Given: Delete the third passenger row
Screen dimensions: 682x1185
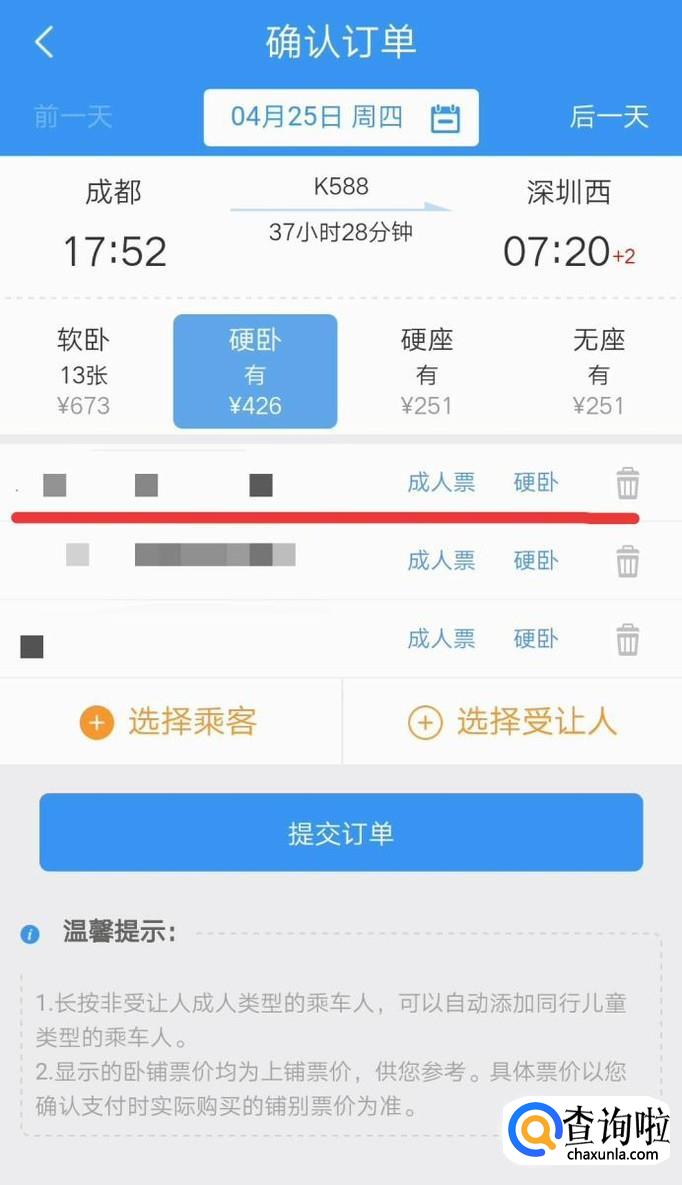Looking at the screenshot, I should pos(627,639).
